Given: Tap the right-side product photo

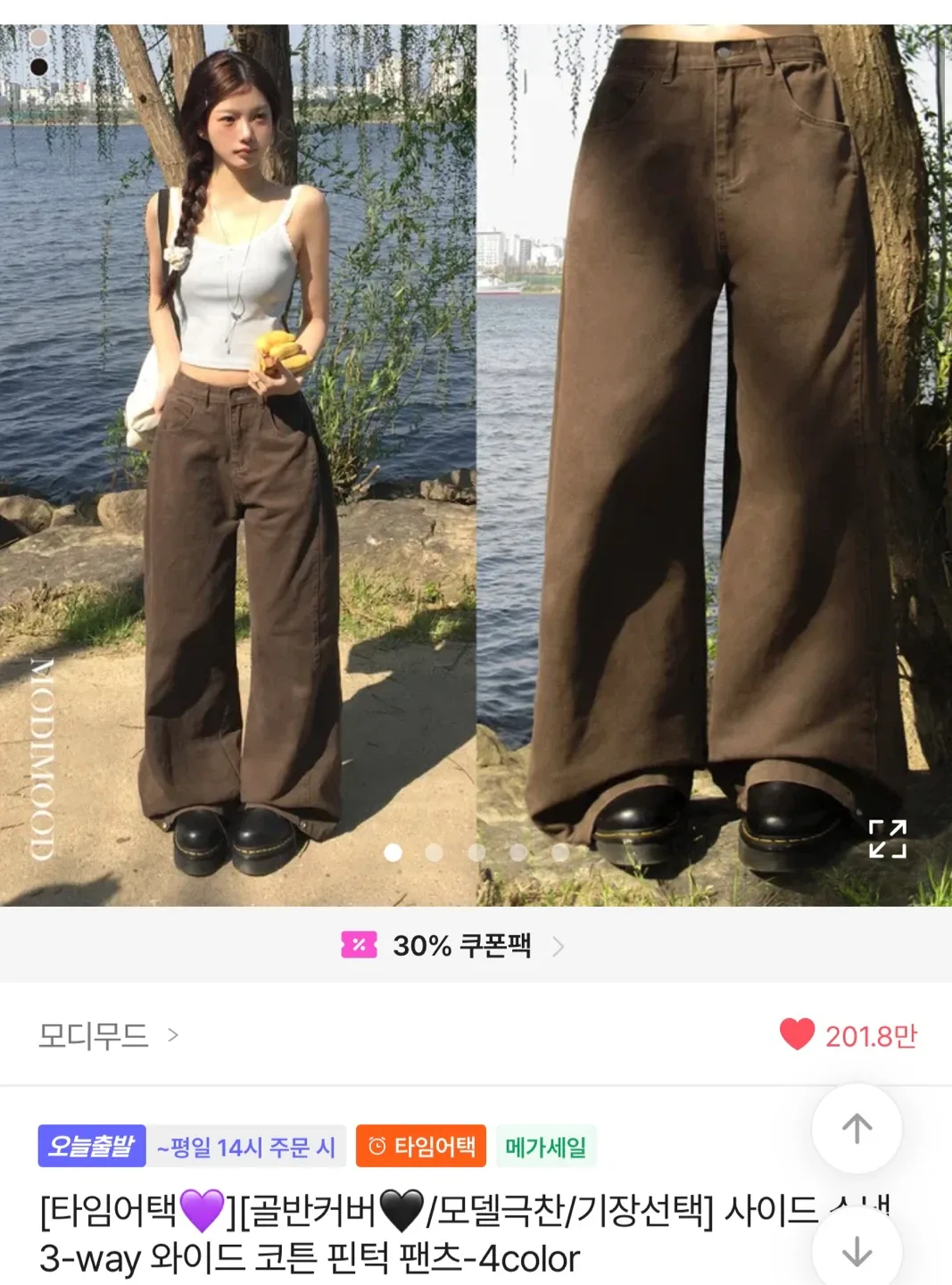Looking at the screenshot, I should (714, 446).
